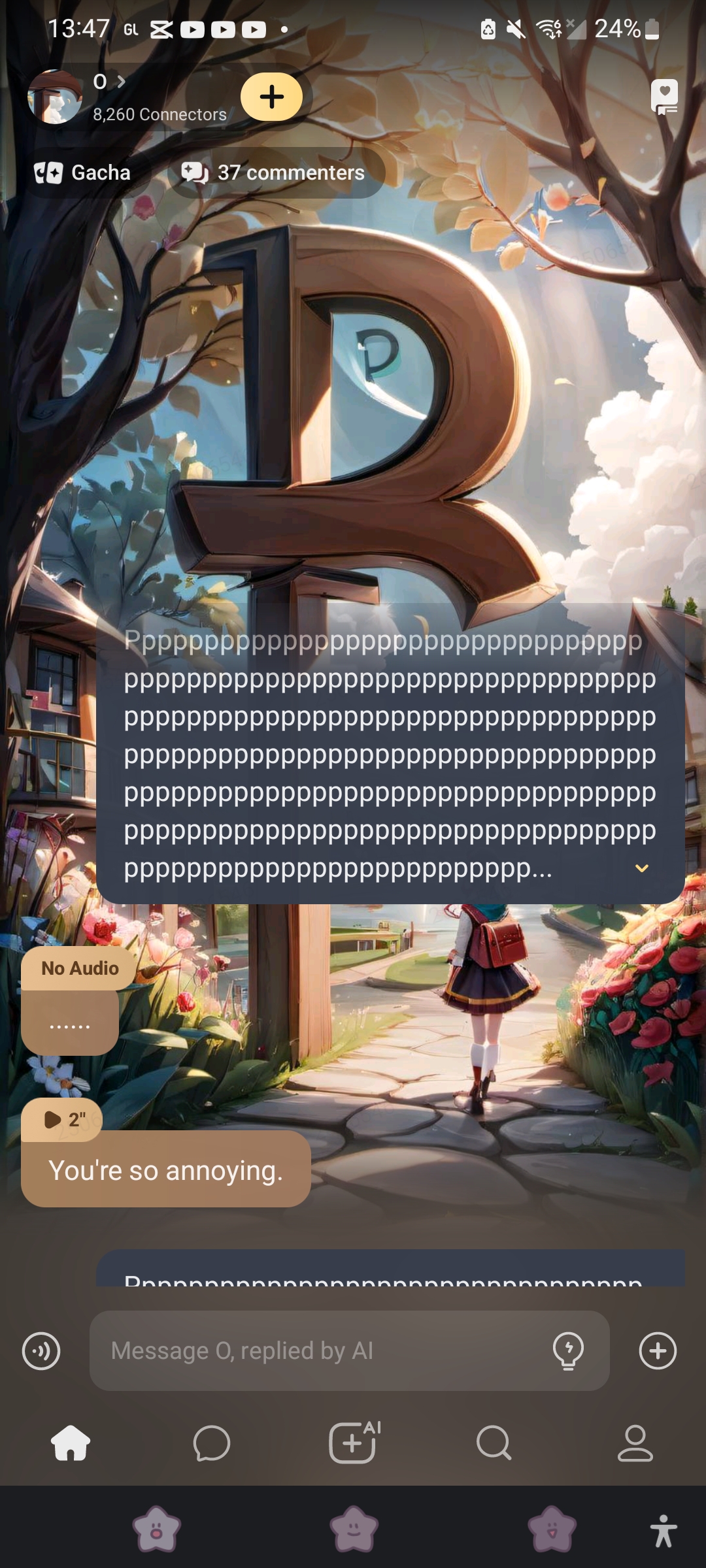Open the Search tab
The height and width of the screenshot is (1568, 706).
pos(494,1443)
